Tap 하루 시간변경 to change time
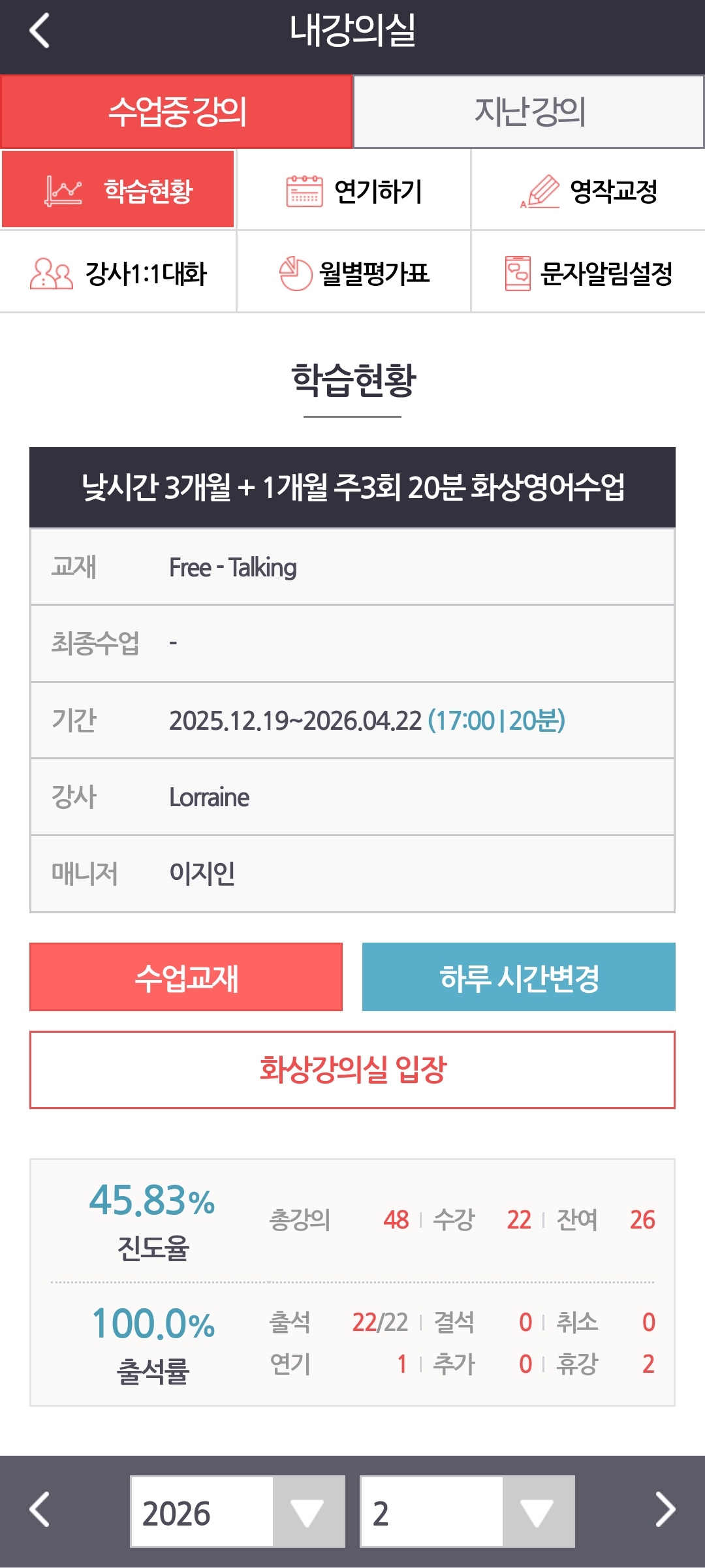Viewport: 705px width, 1568px height. click(519, 977)
